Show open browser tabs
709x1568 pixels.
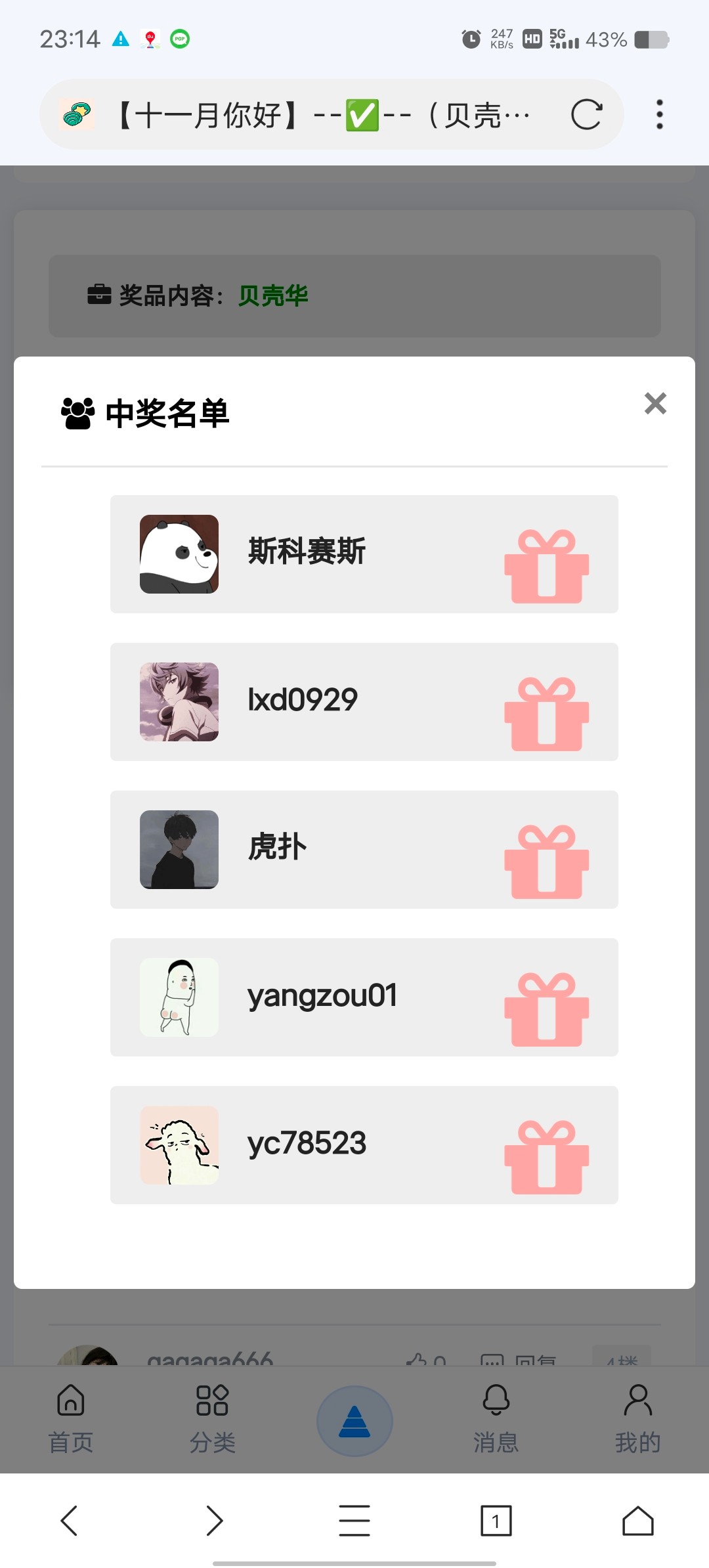(x=496, y=1520)
